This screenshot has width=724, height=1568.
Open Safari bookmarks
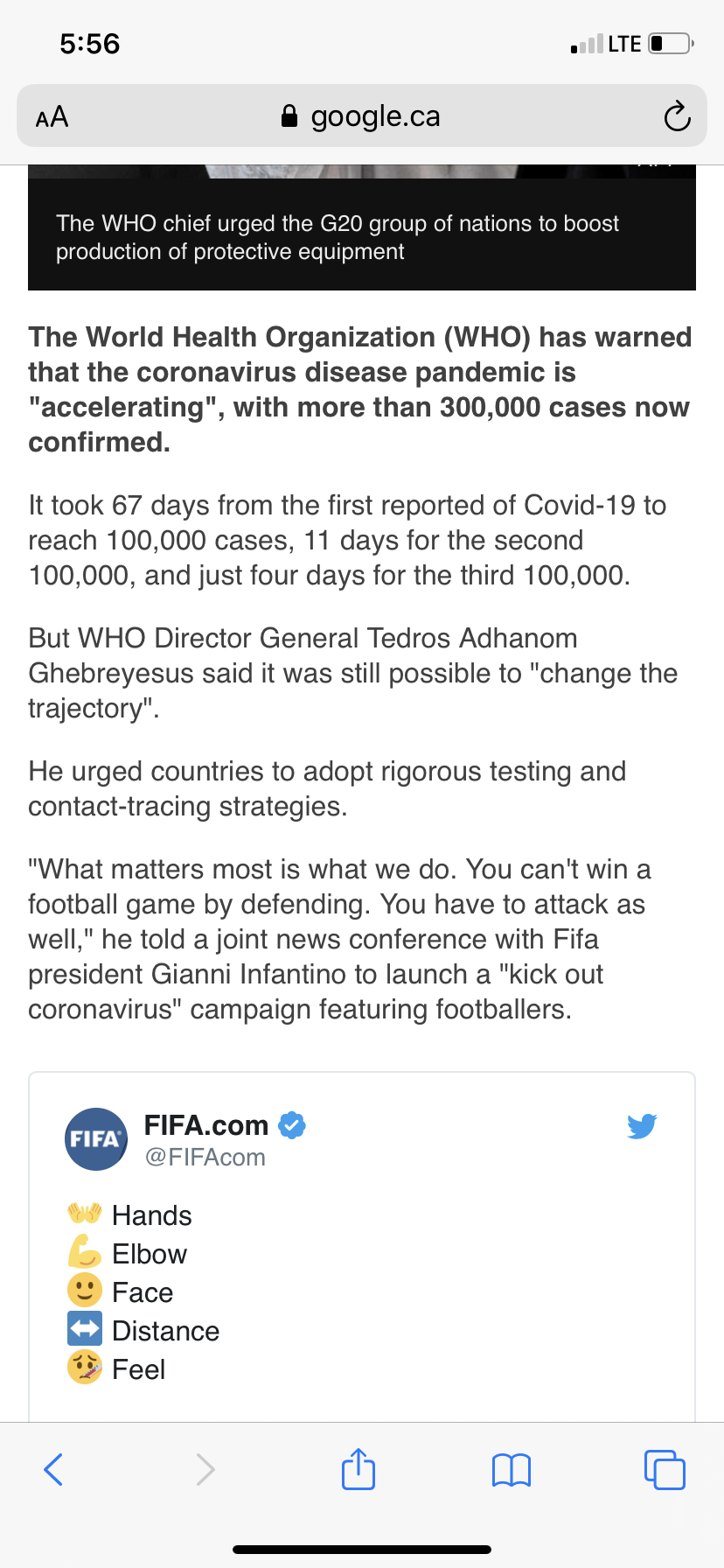(511, 1469)
